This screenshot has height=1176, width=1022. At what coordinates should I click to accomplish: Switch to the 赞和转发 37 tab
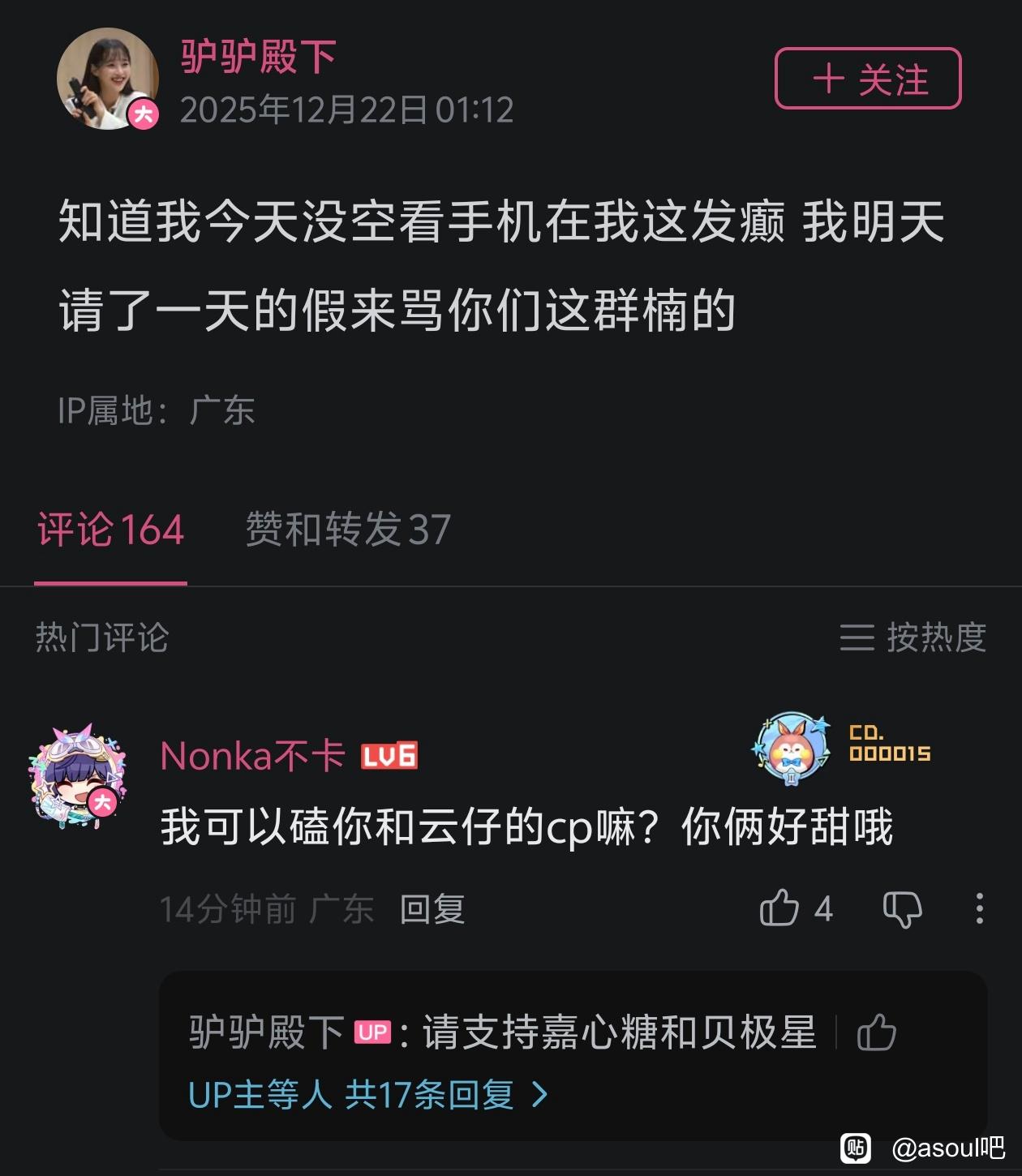point(347,530)
